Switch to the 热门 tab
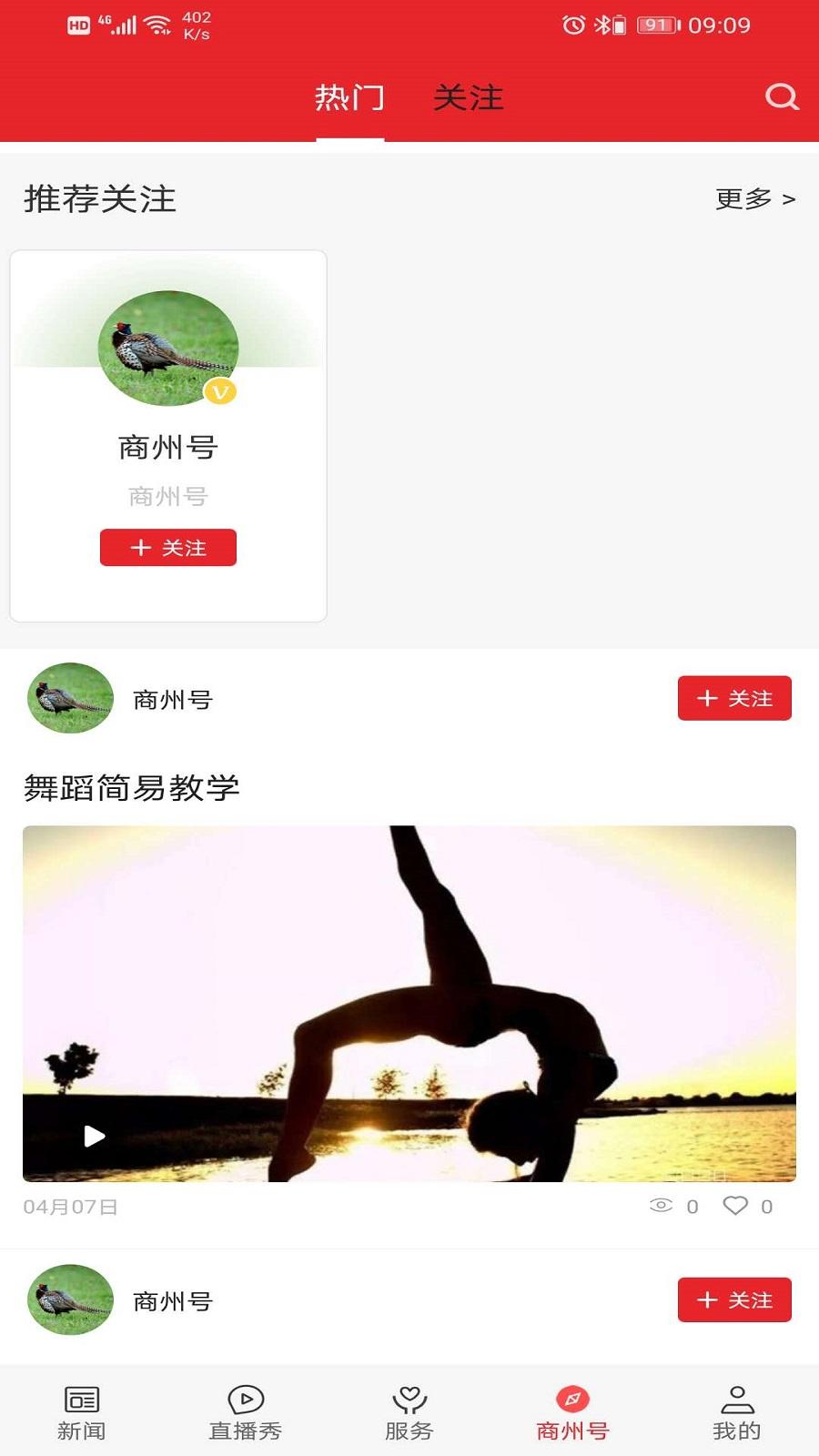Image resolution: width=819 pixels, height=1456 pixels. coord(349,97)
